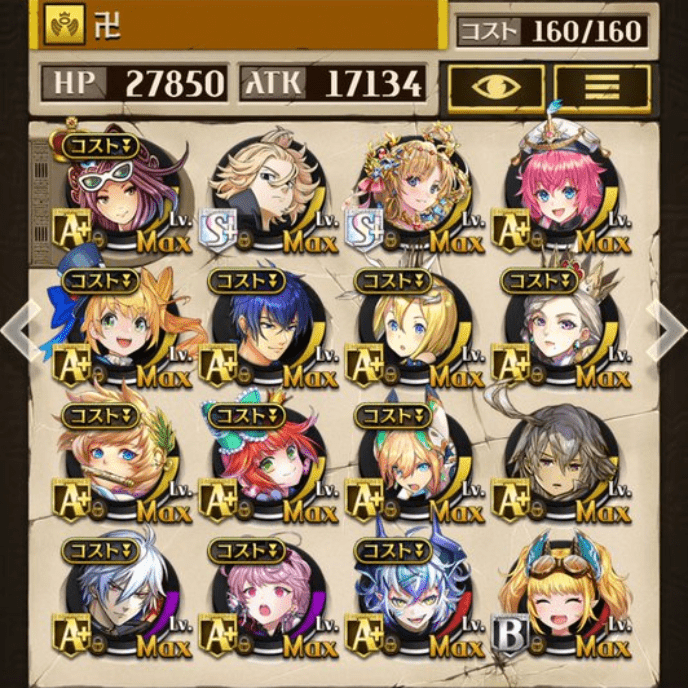Open the list menu button
Screen dimensions: 688x688
pyautogui.click(x=603, y=85)
